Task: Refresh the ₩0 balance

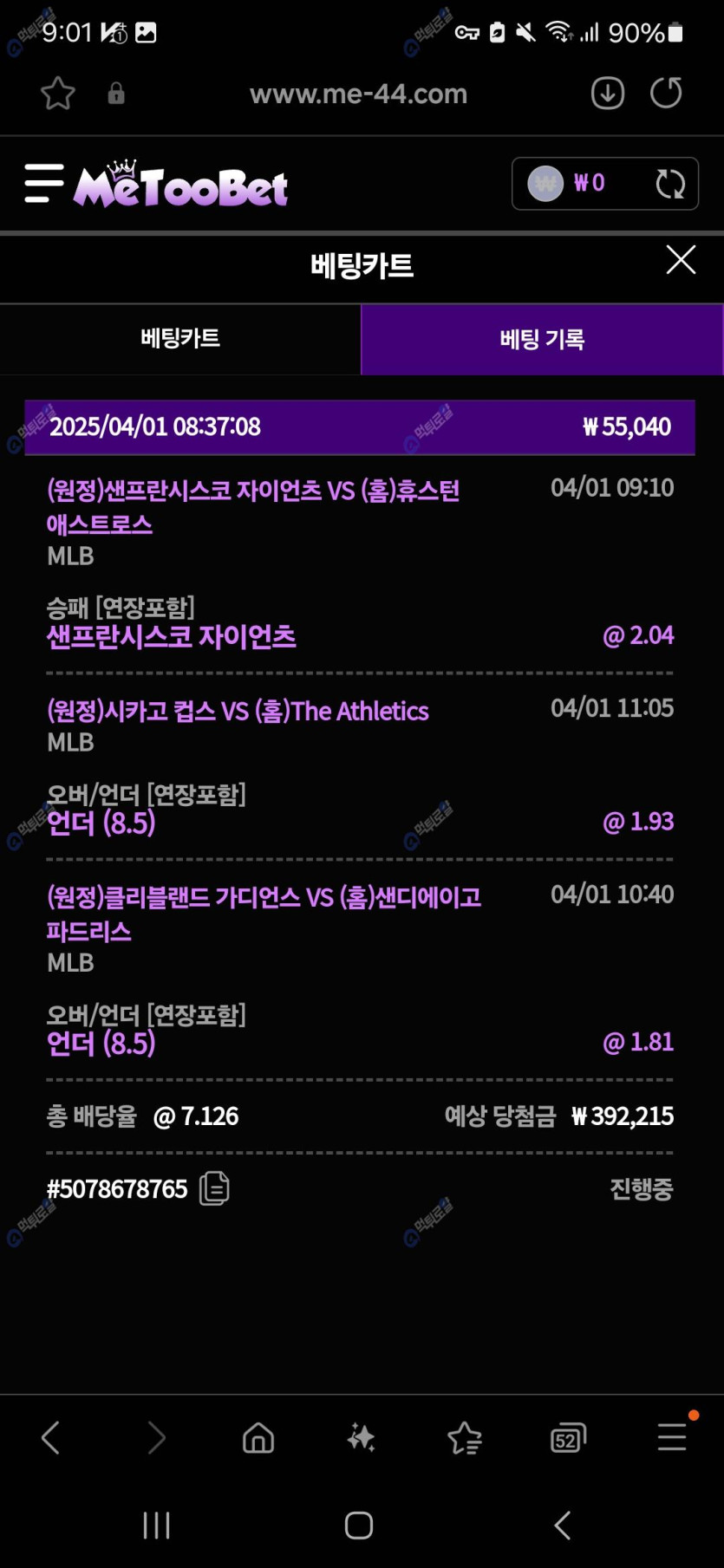Action: click(x=669, y=184)
